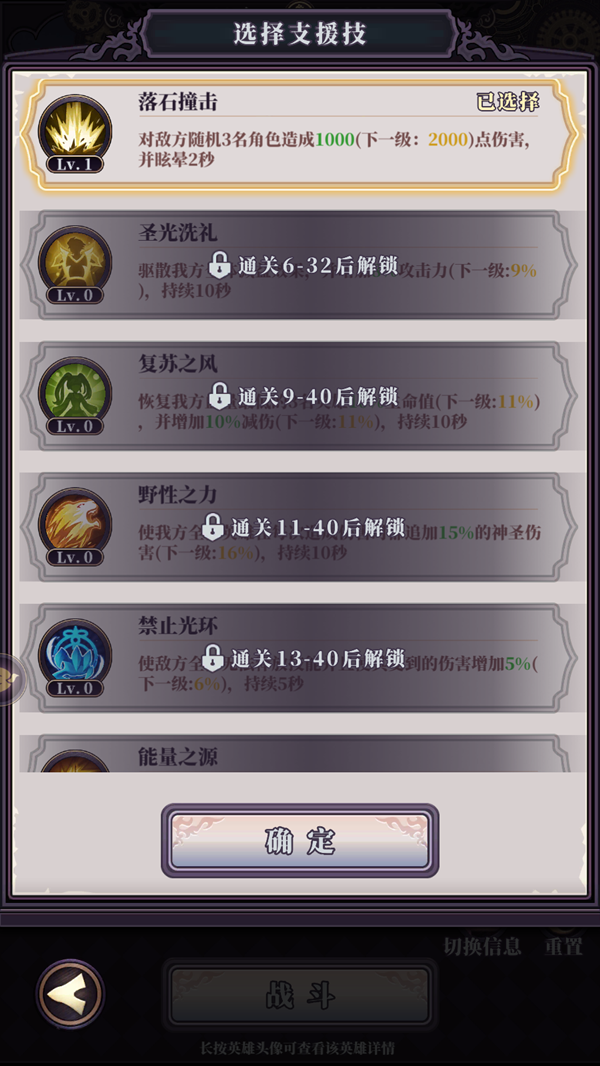The height and width of the screenshot is (1066, 600).
Task: Tap the locked 野性之力 skill card
Action: pos(300,526)
